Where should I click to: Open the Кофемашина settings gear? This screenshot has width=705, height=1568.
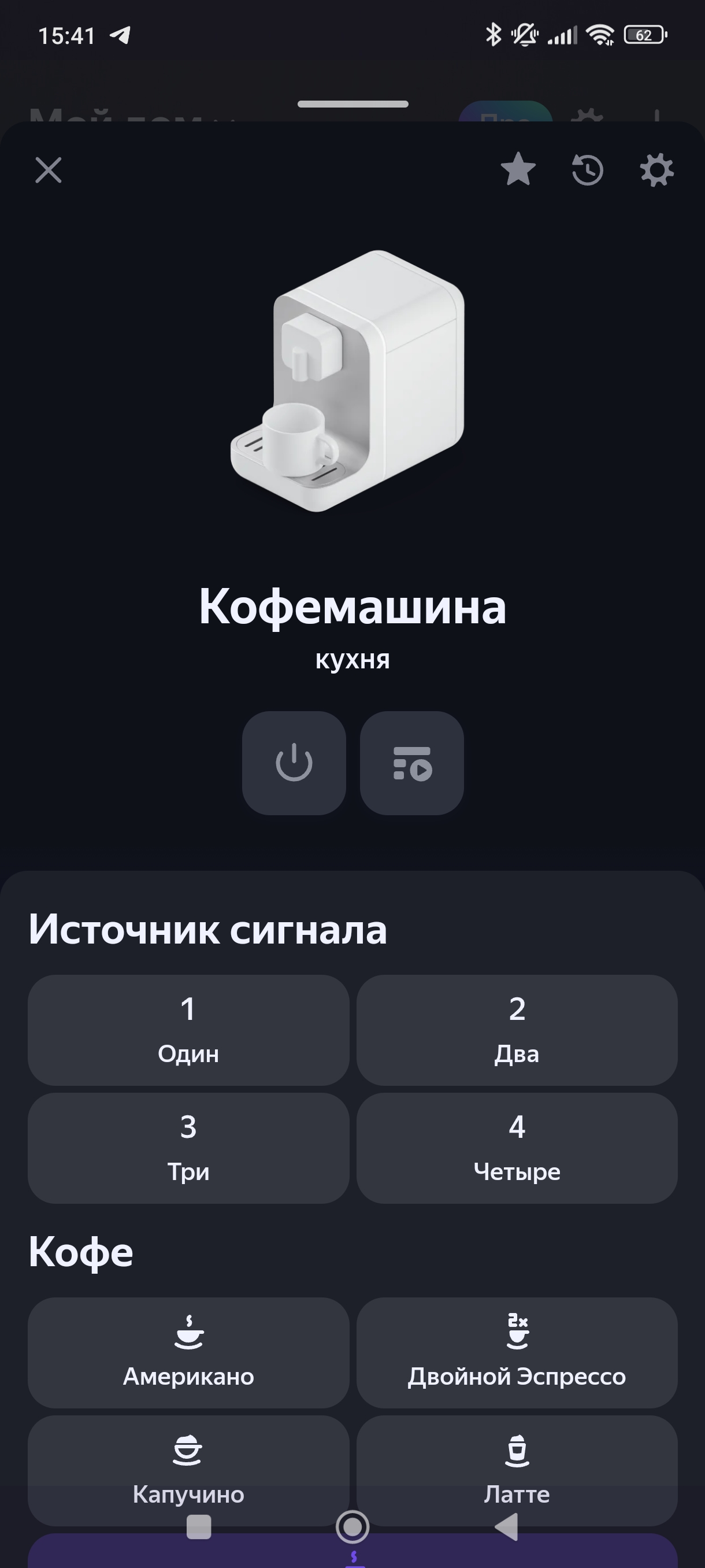(656, 170)
